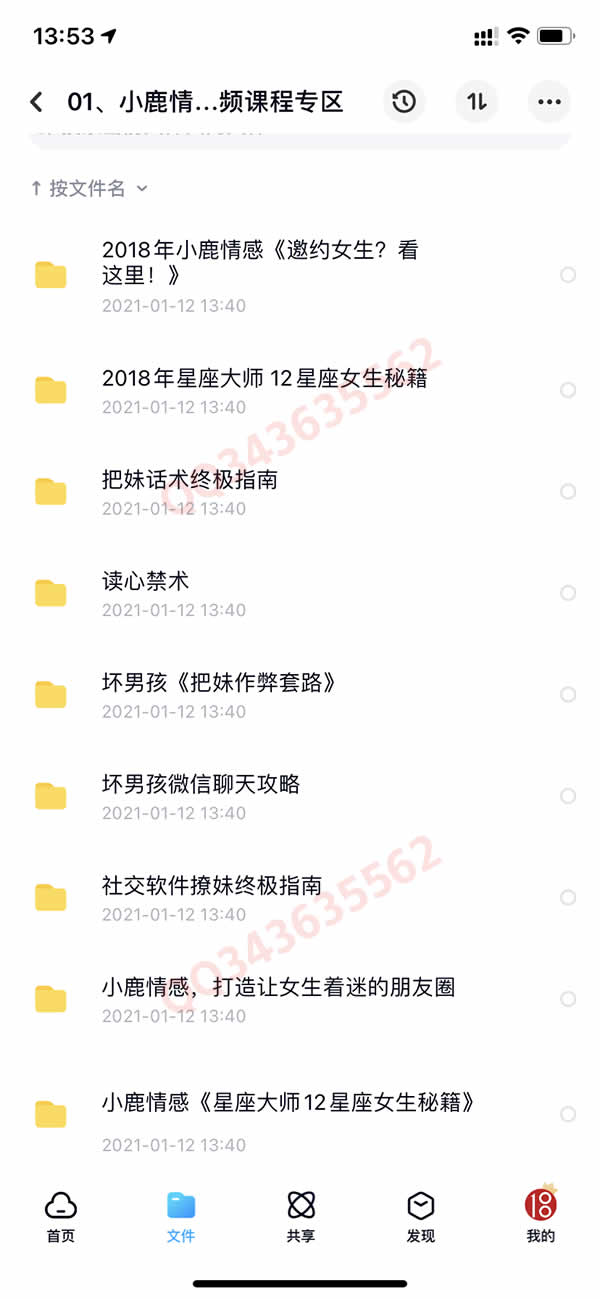This screenshot has height=1299, width=600.
Task: Switch to the 共享 tab
Action: tap(301, 1216)
